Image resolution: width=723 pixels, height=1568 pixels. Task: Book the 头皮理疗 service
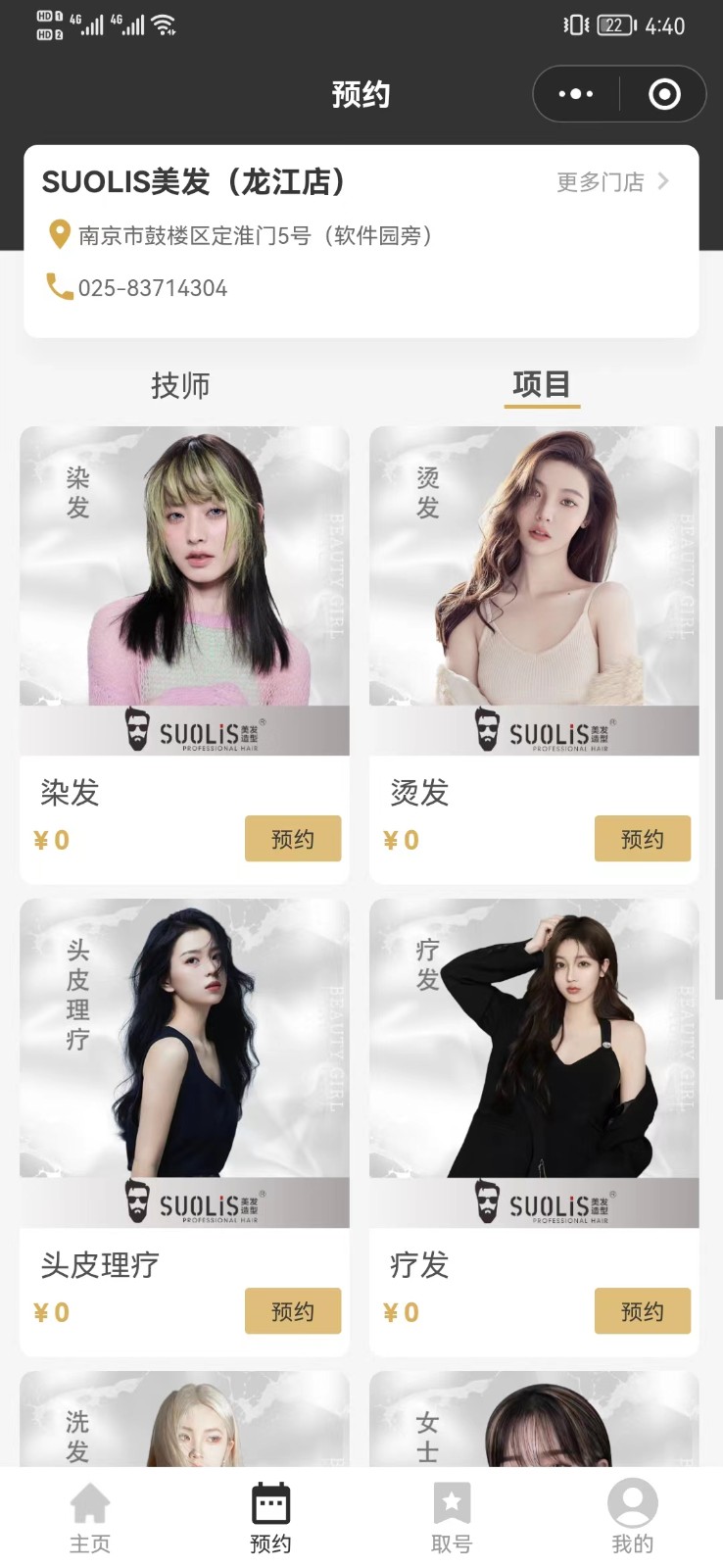[x=292, y=1311]
